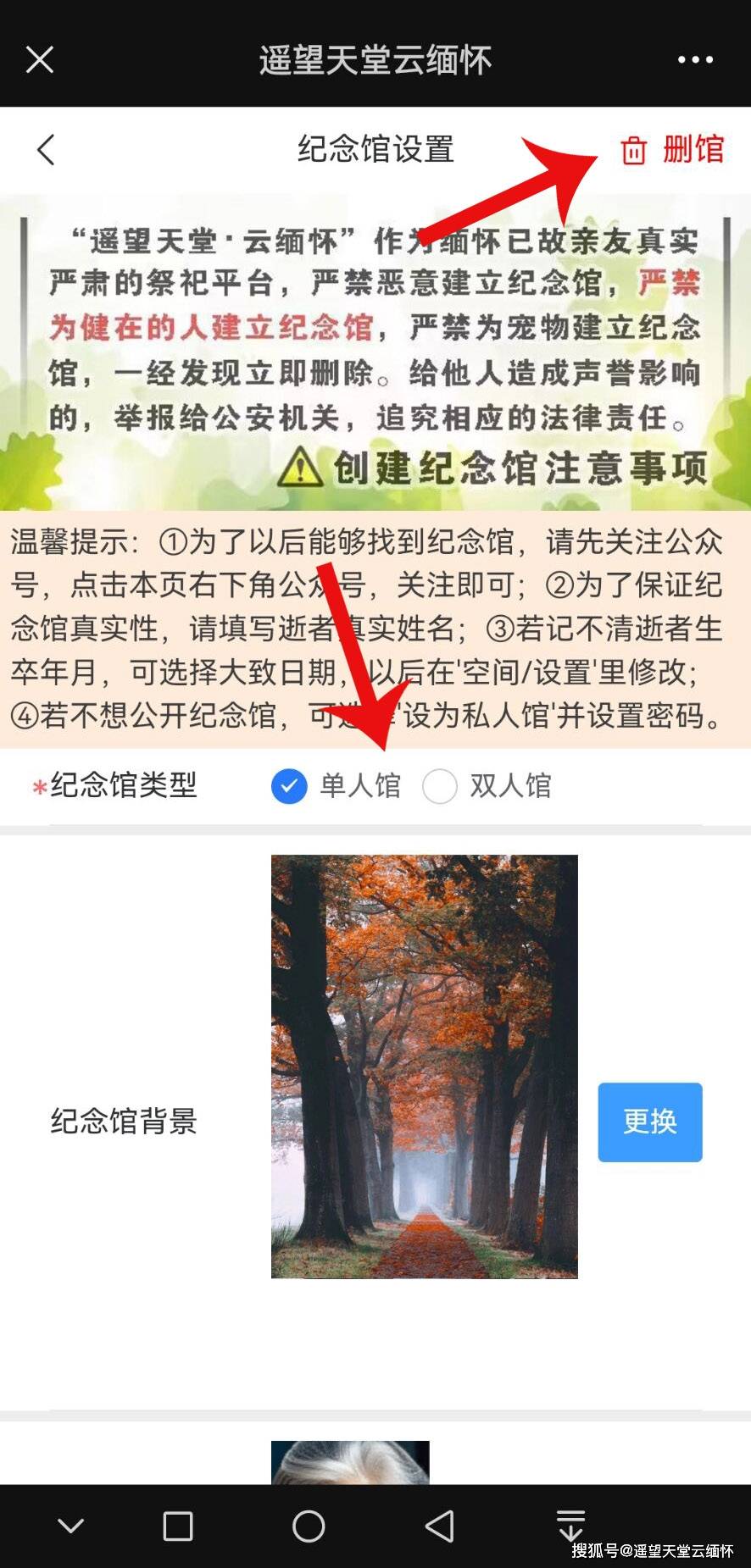Tap the system home circle button
751x1568 pixels.
(x=309, y=1526)
